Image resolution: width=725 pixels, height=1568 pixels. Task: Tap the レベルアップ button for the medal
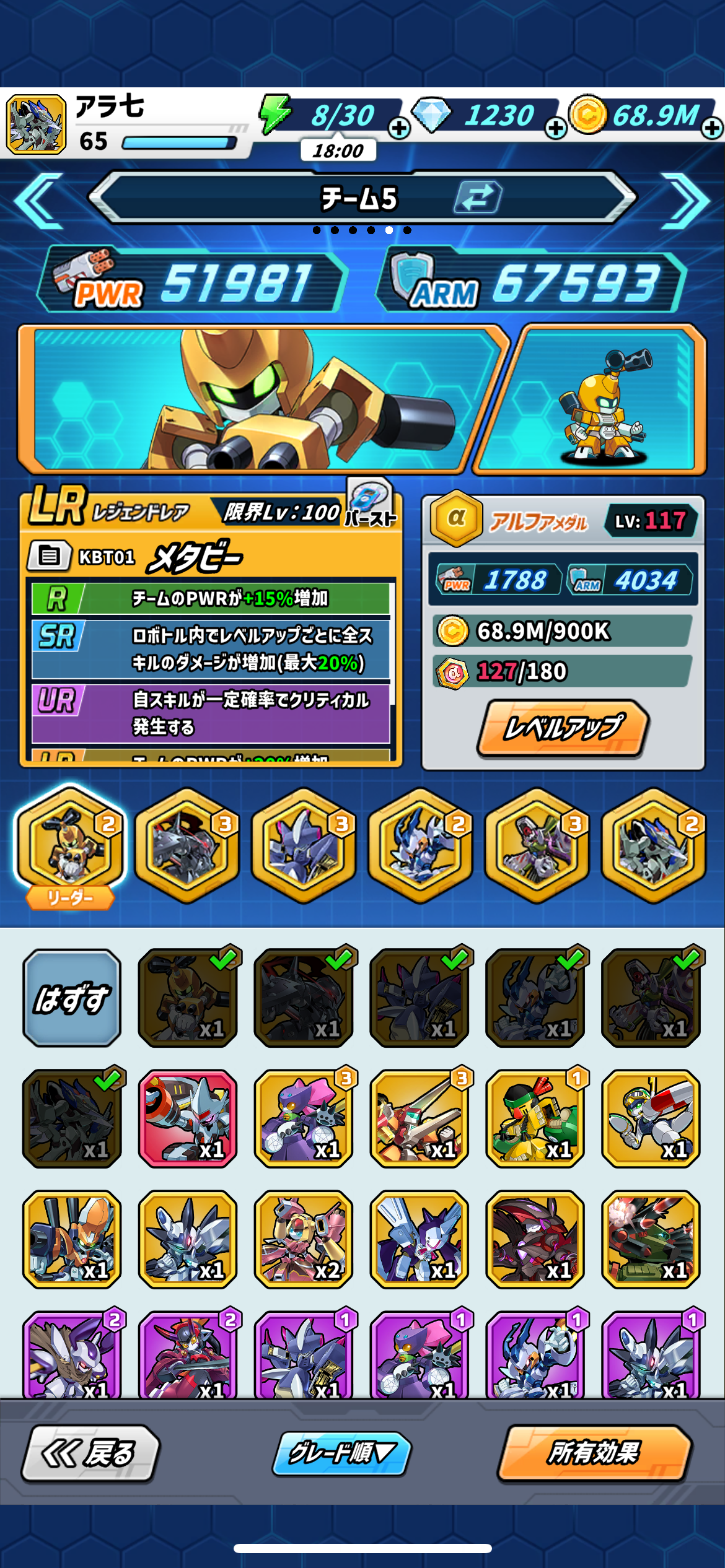(563, 728)
